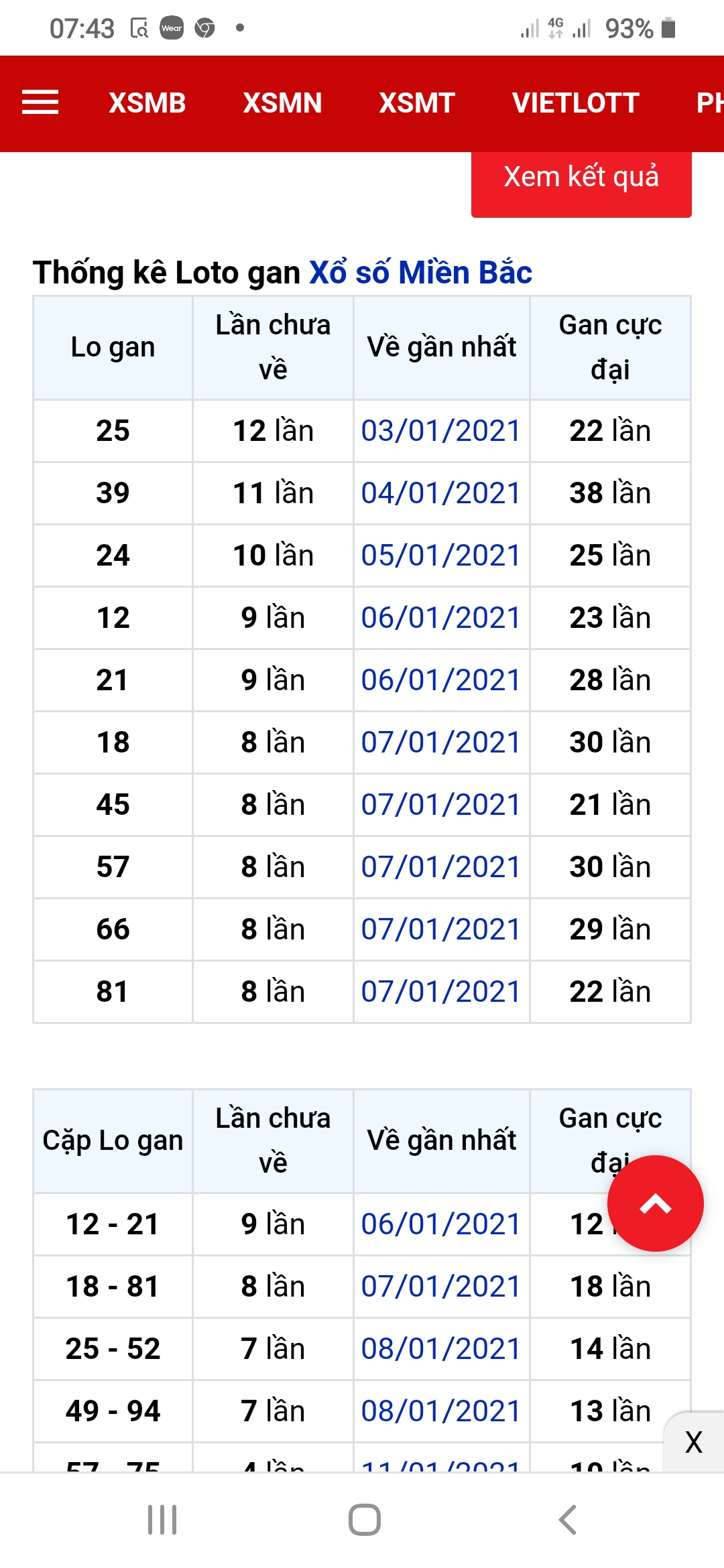Open the 05/01/2021 date link

click(x=441, y=556)
